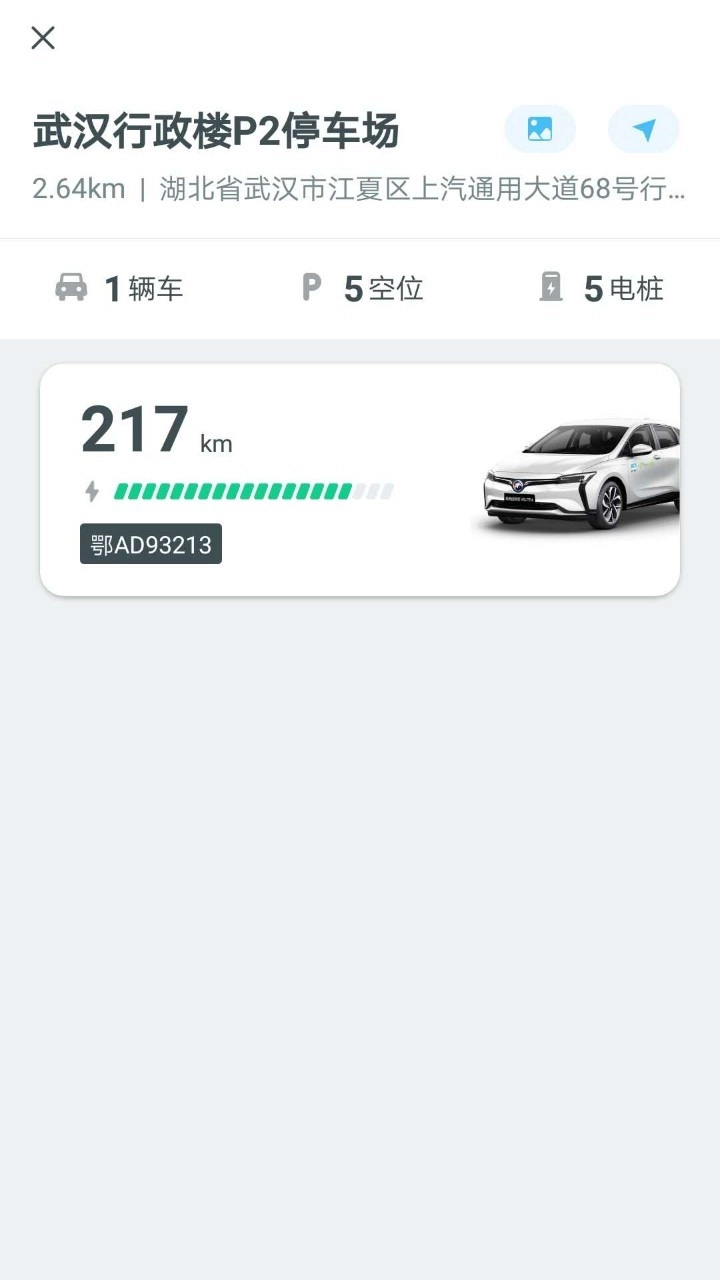720x1280 pixels.
Task: Tap the 鄂AD93213 license plate tag
Action: point(150,544)
